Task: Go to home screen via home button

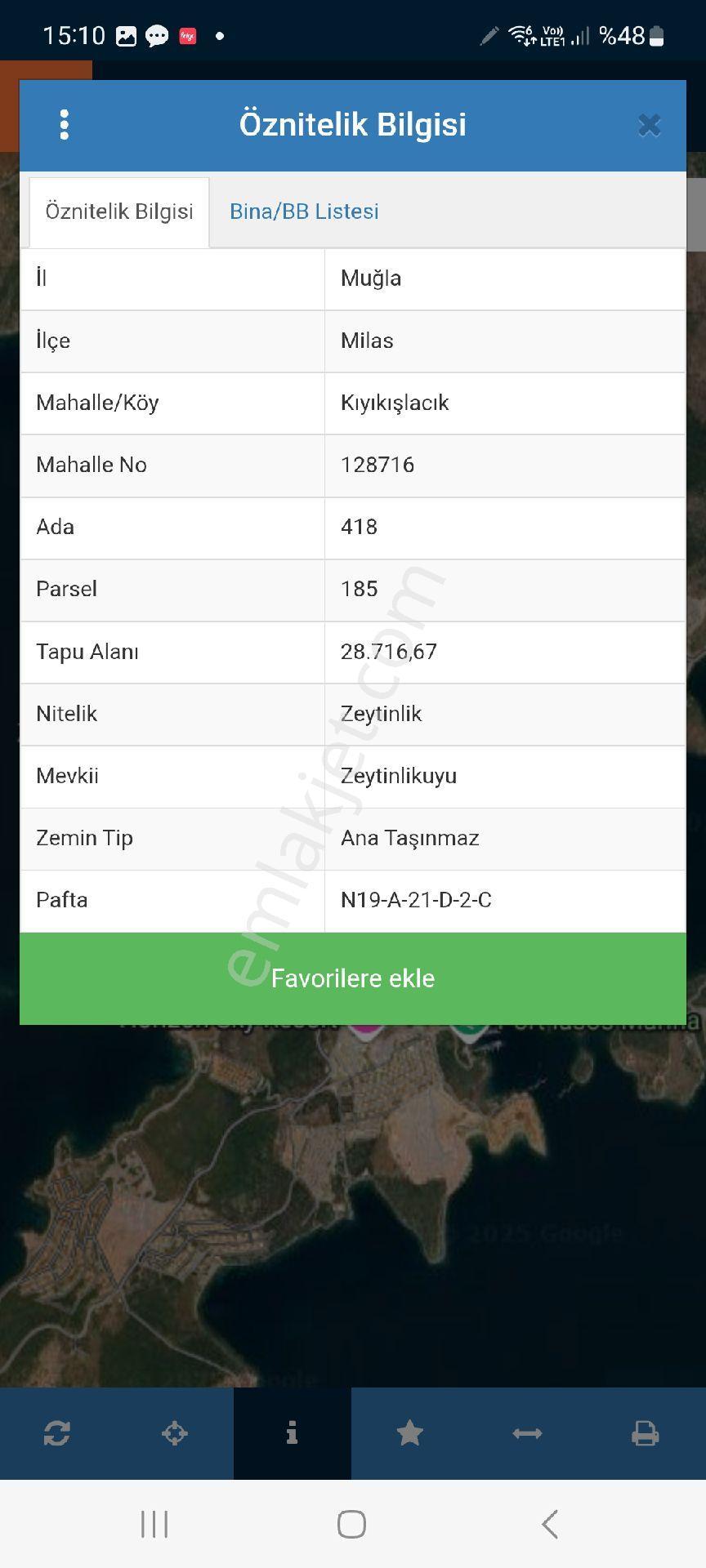Action: pos(351,1524)
